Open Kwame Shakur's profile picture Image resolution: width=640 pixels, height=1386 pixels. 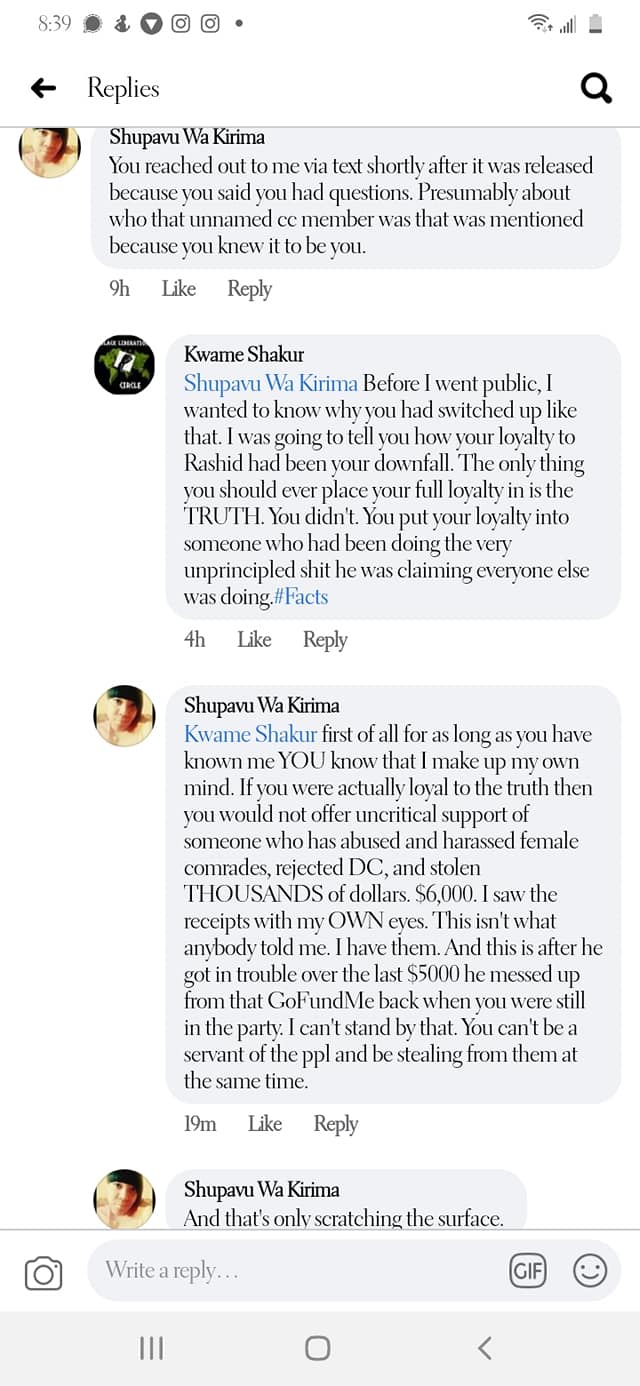[x=124, y=366]
